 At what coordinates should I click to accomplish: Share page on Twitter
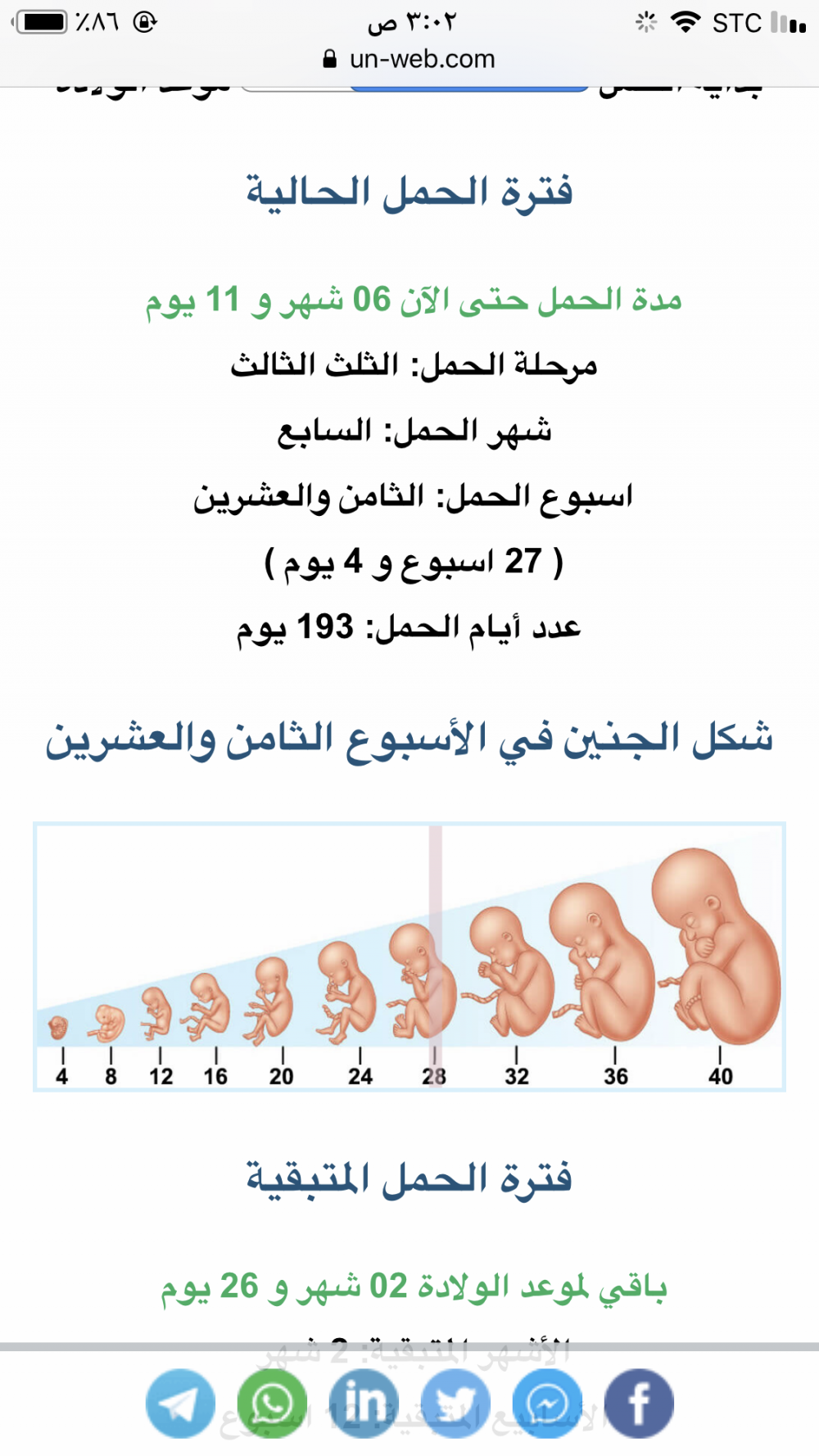tap(455, 1404)
